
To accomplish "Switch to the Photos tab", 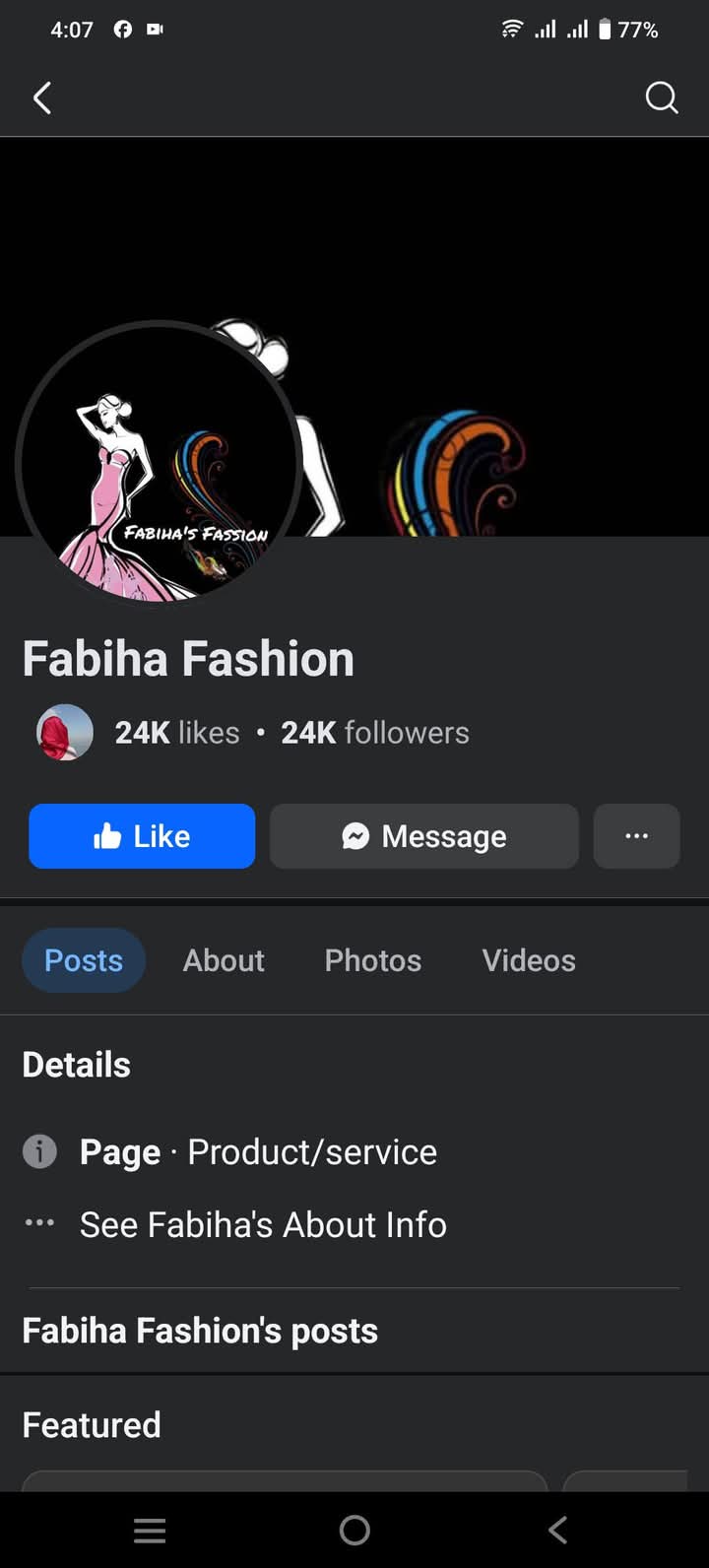I will (x=373, y=960).
